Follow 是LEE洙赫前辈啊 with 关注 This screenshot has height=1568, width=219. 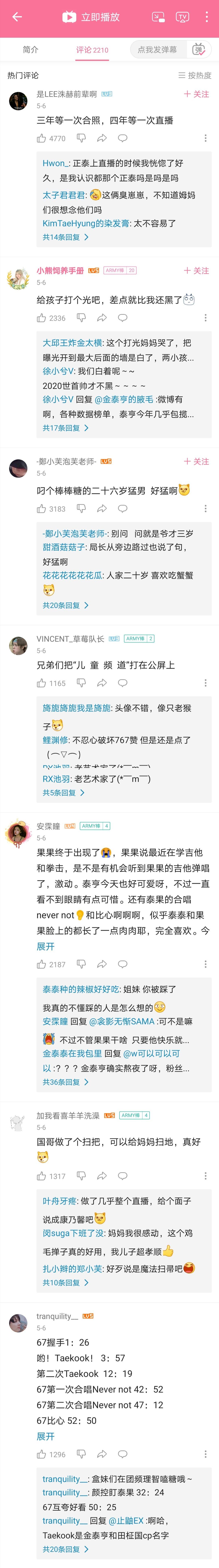click(x=196, y=94)
